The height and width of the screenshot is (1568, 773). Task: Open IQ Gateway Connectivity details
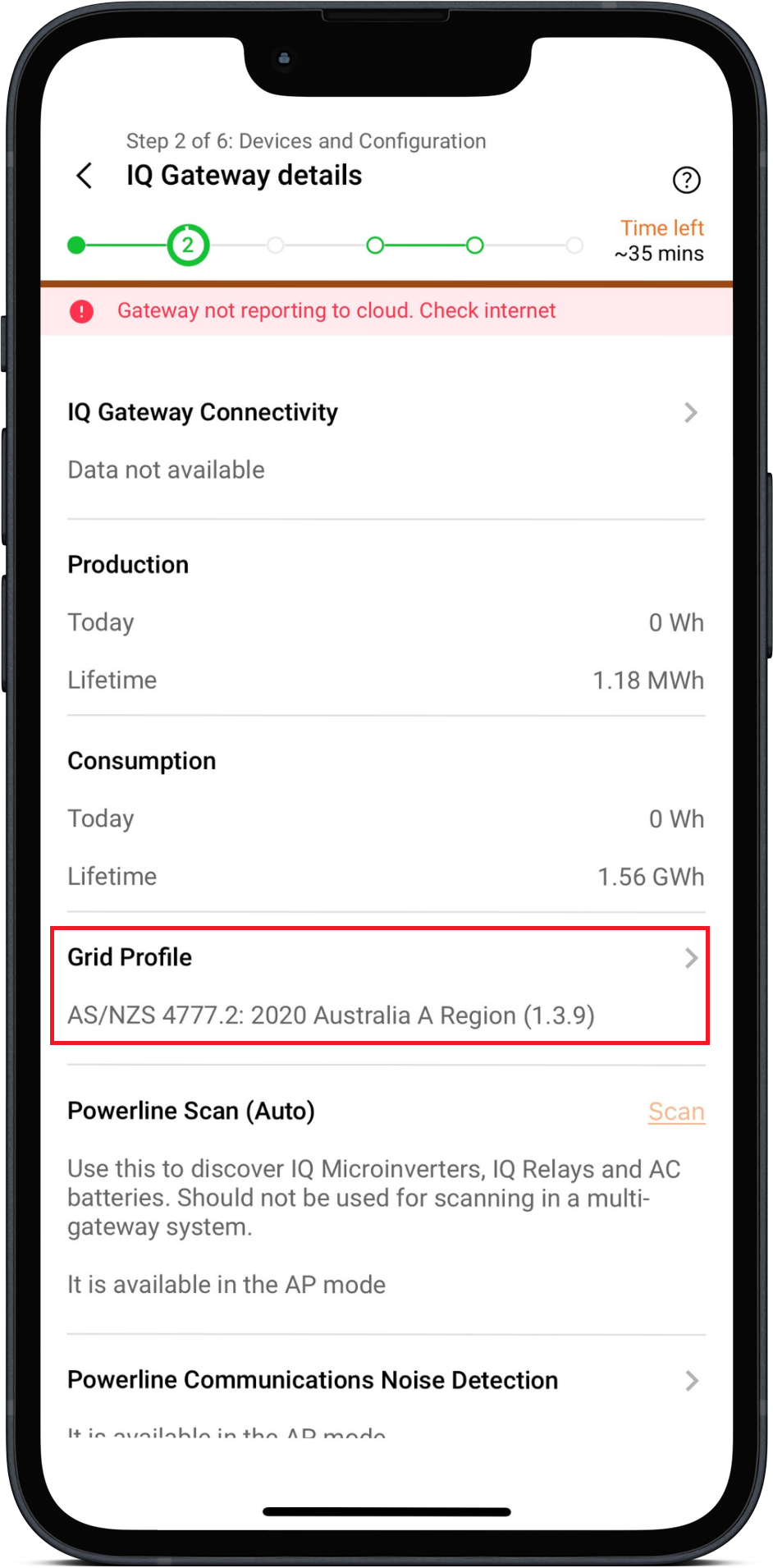(386, 413)
